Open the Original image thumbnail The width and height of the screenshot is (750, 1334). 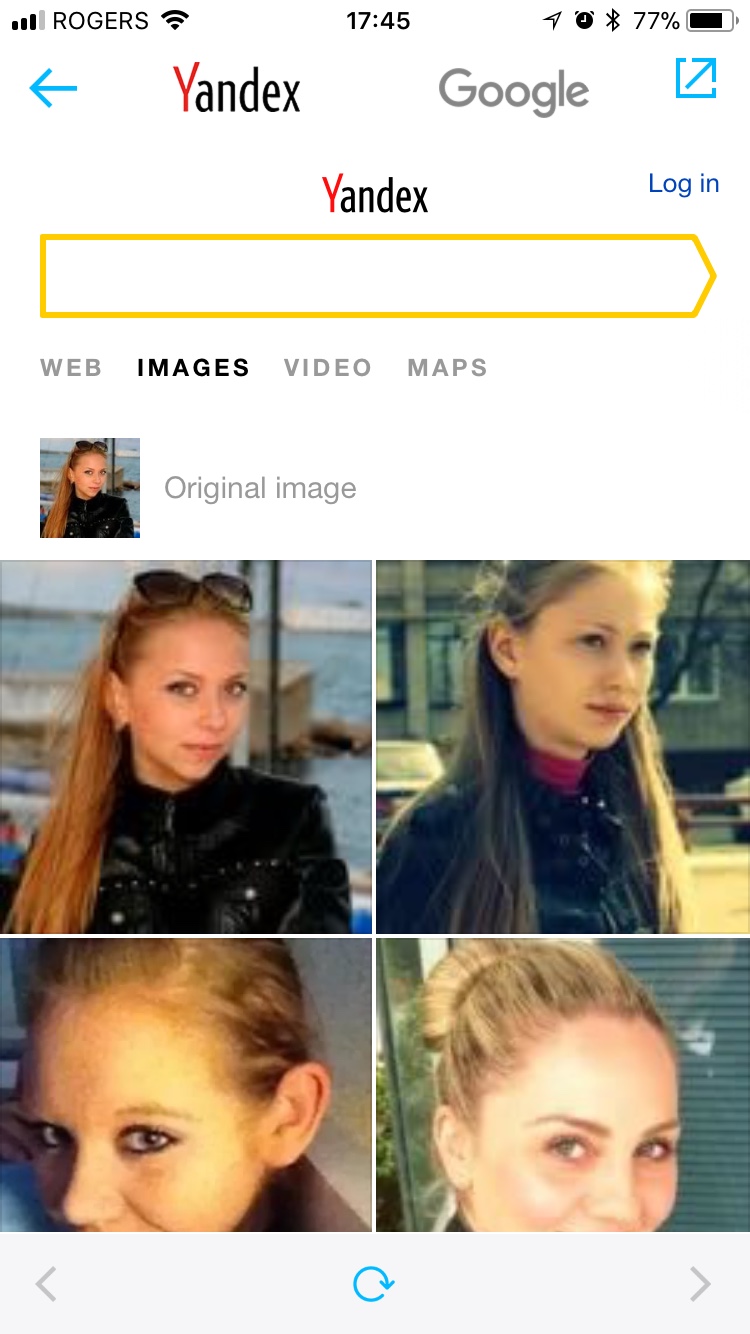click(90, 488)
